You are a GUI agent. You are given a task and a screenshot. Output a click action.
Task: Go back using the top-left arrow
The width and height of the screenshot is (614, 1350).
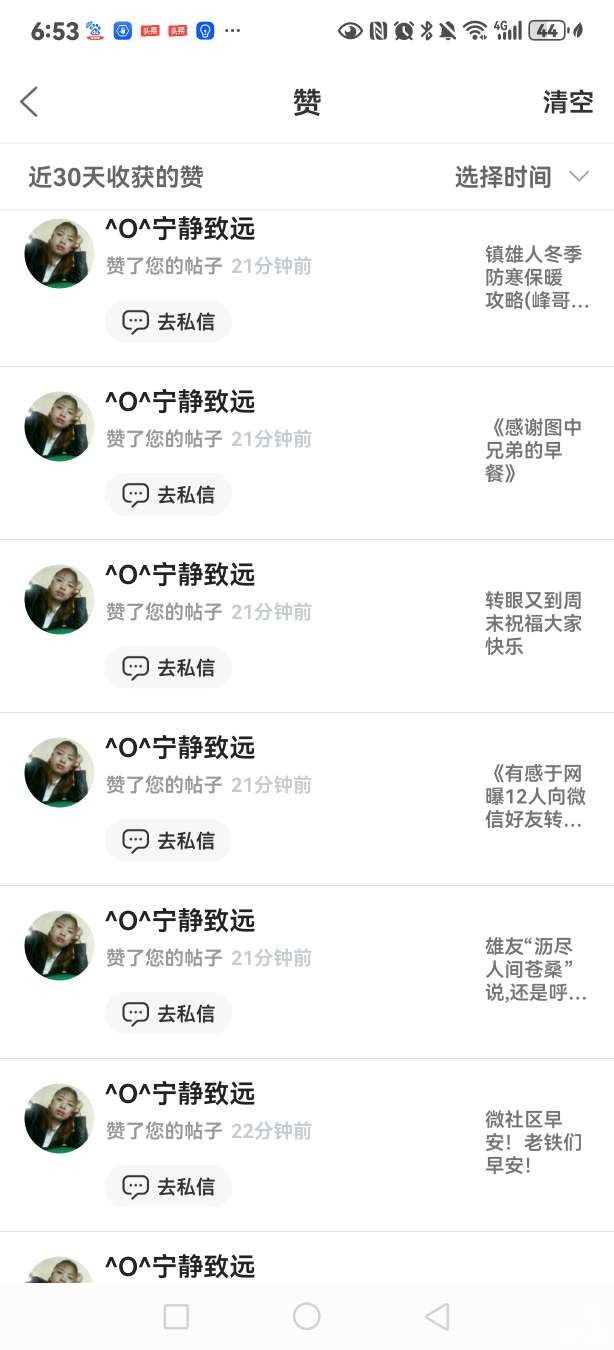29,101
